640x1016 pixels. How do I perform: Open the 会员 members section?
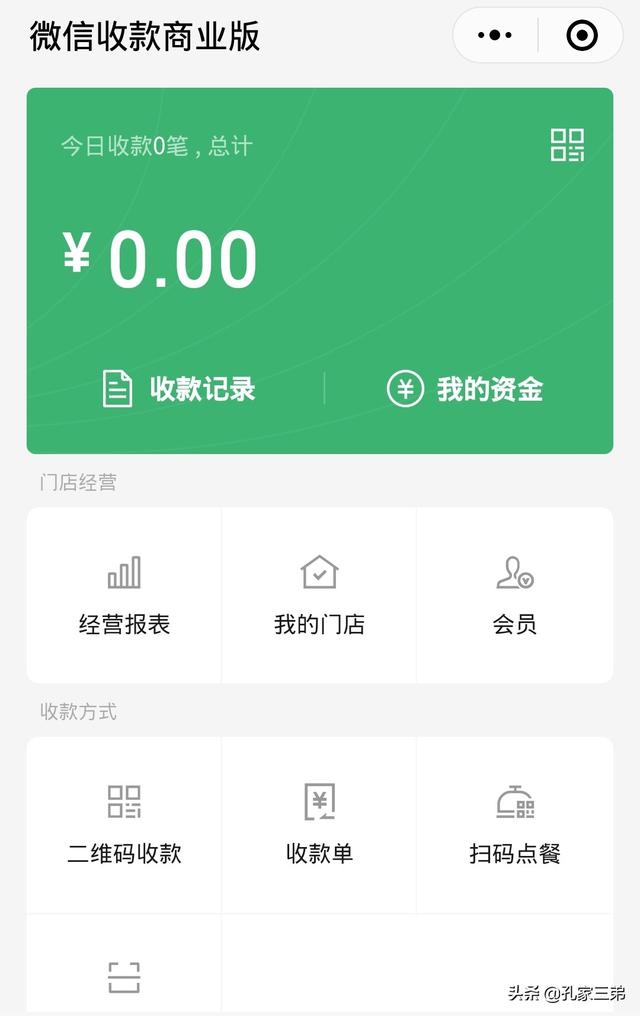514,595
